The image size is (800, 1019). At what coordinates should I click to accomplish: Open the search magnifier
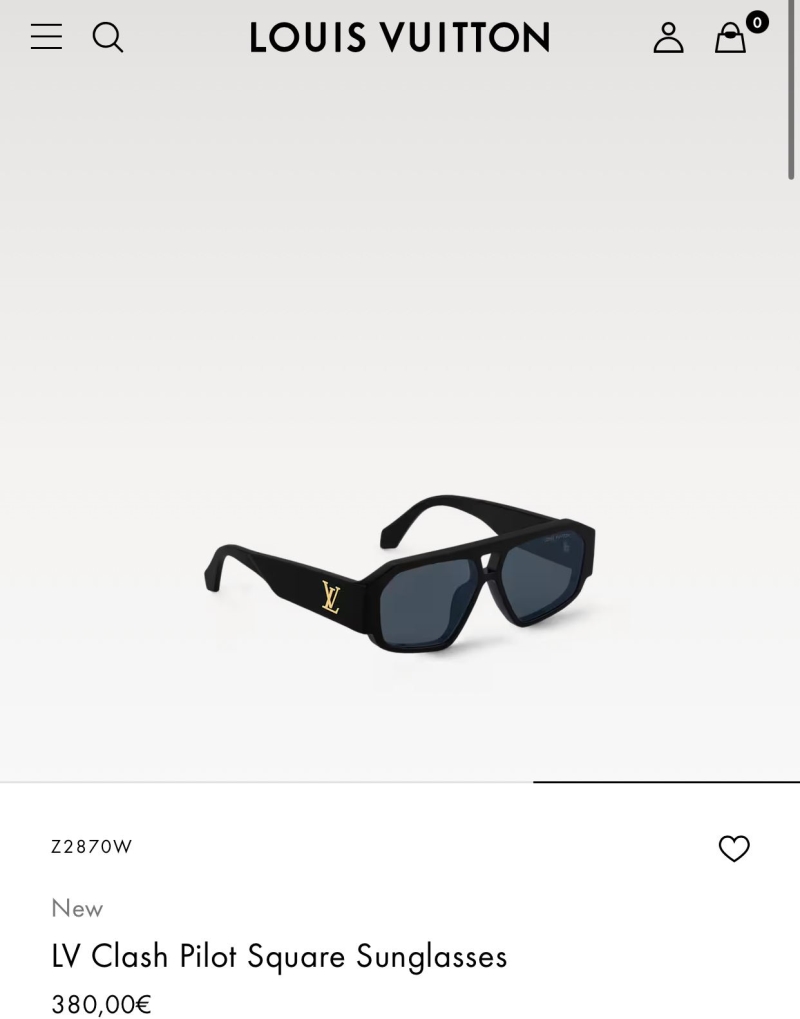pos(108,37)
